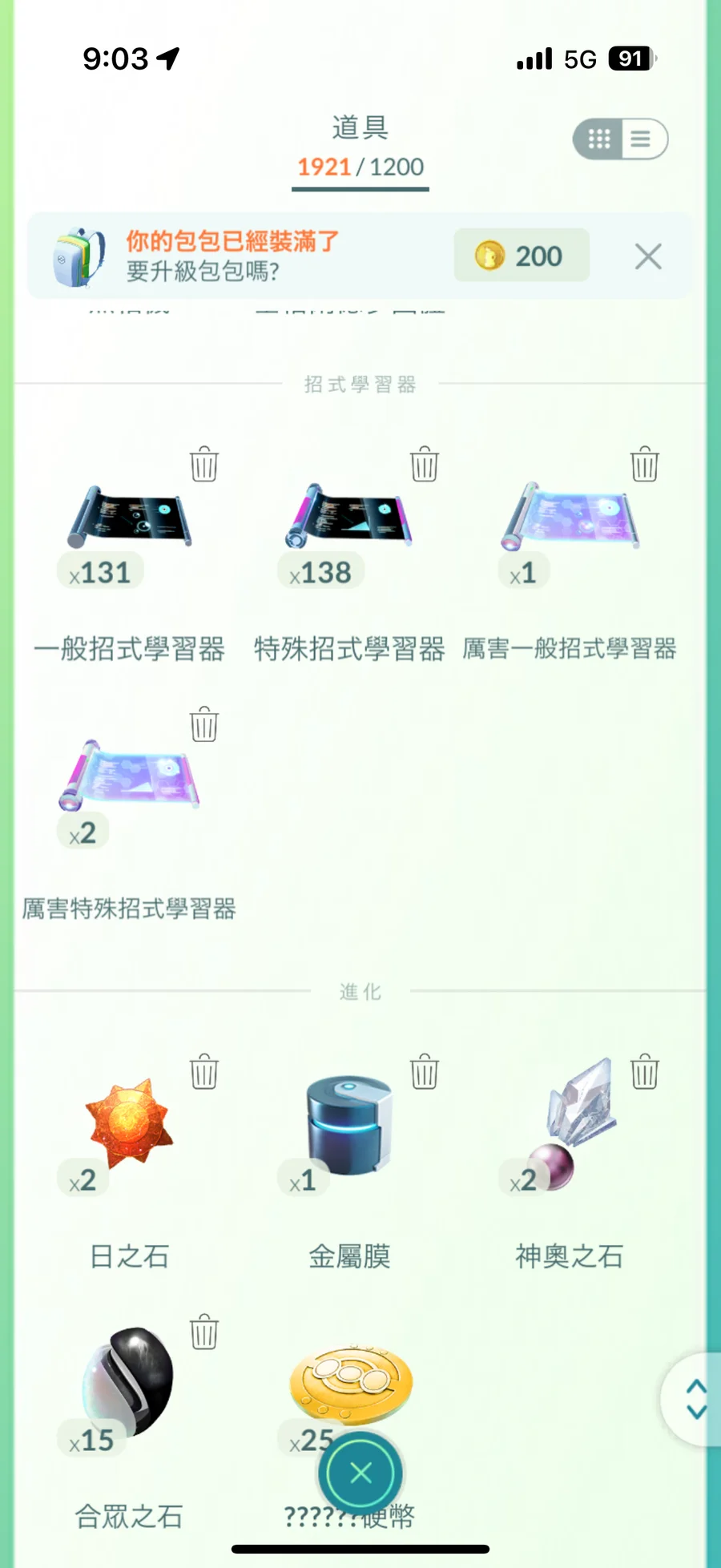Delete 厲害特殊招式學習器 items
Image resolution: width=721 pixels, height=1568 pixels.
point(204,724)
